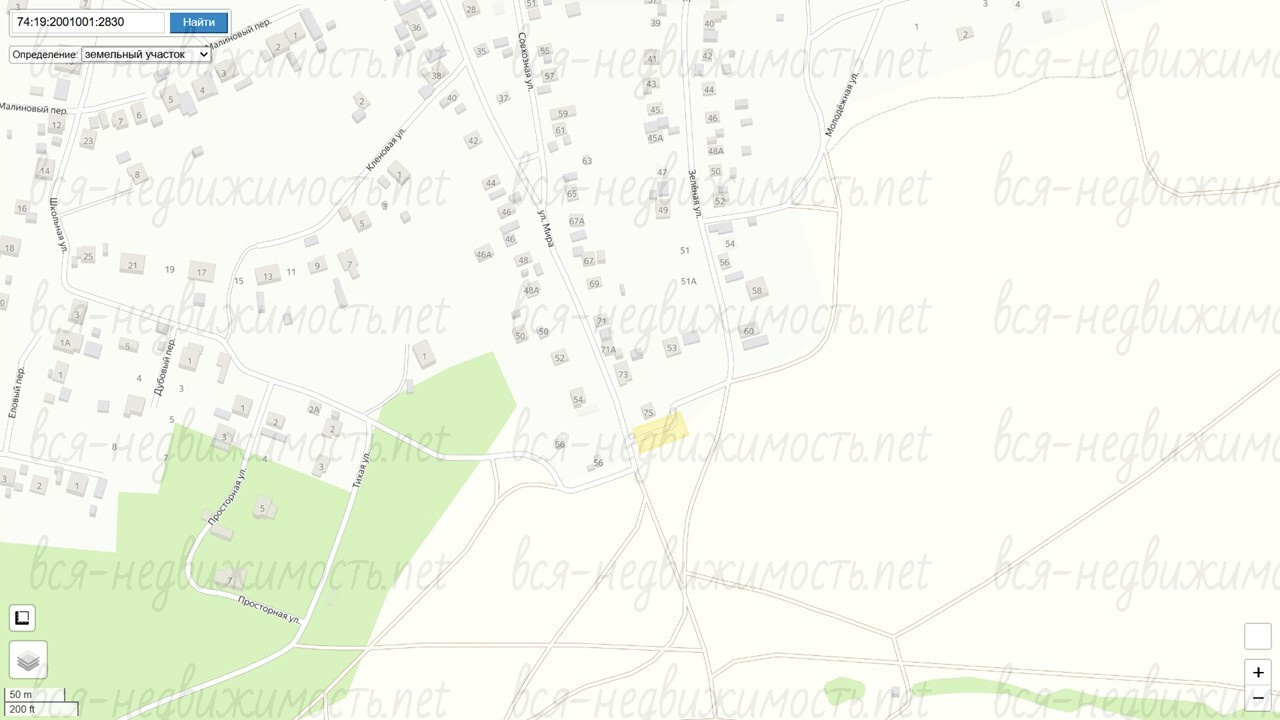The width and height of the screenshot is (1280, 720).
Task: Tap the blue Найти button
Action: (x=199, y=22)
